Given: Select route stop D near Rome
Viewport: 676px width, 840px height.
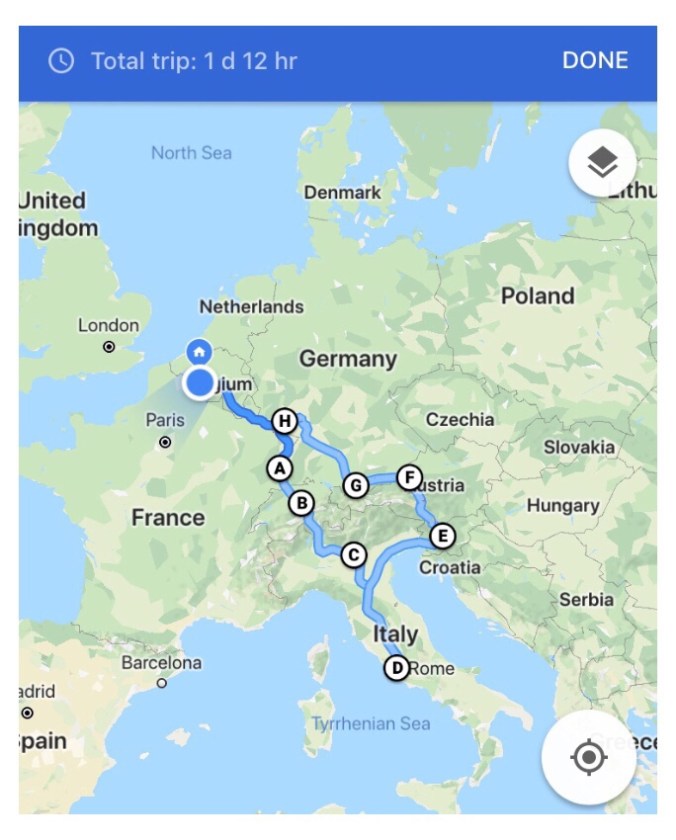Looking at the screenshot, I should click(396, 668).
